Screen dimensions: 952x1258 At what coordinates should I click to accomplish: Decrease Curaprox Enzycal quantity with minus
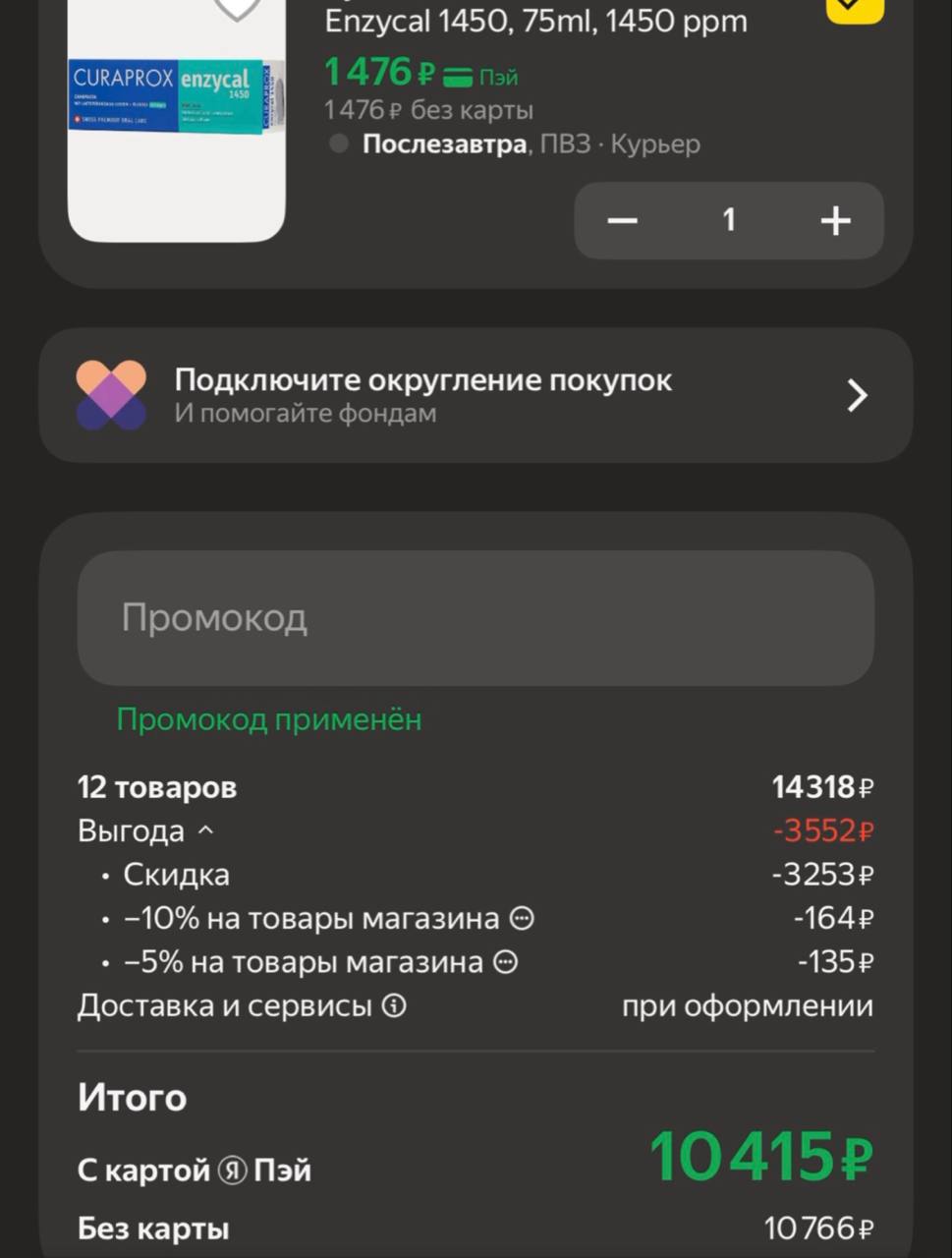(623, 220)
